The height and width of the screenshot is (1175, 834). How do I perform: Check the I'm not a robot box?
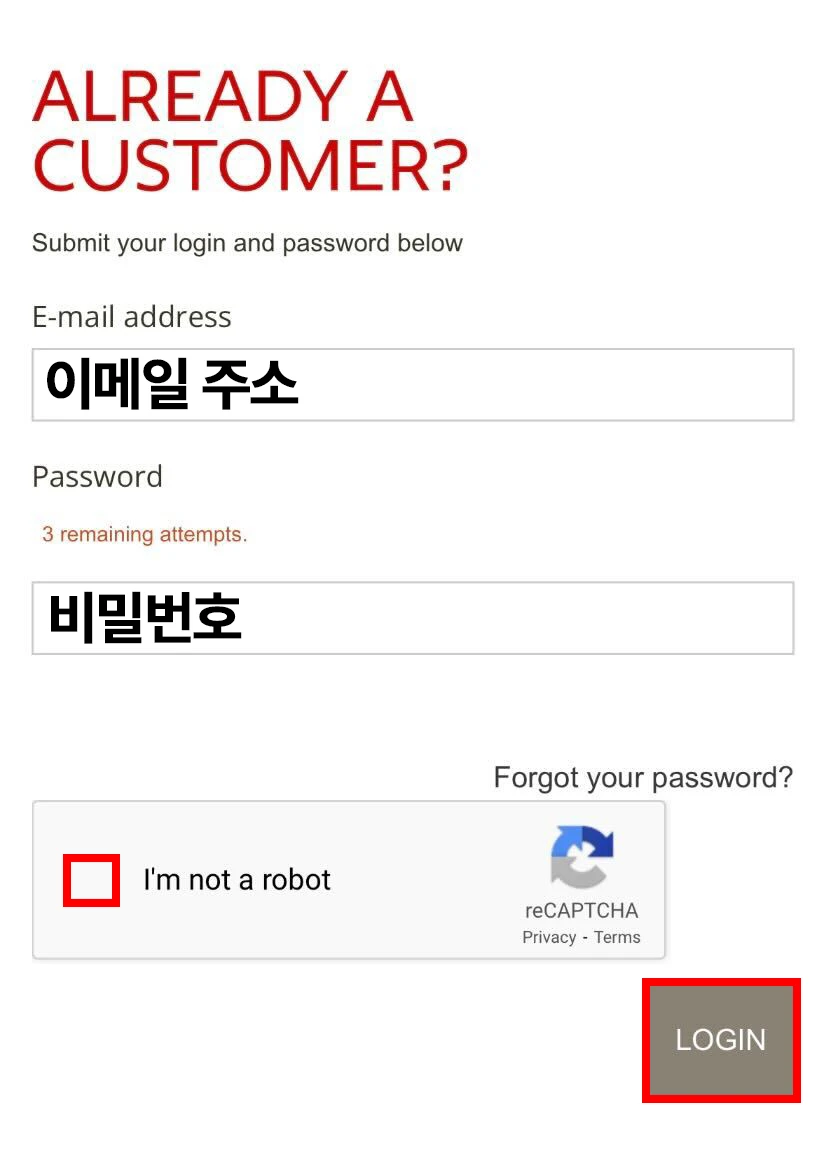point(91,880)
